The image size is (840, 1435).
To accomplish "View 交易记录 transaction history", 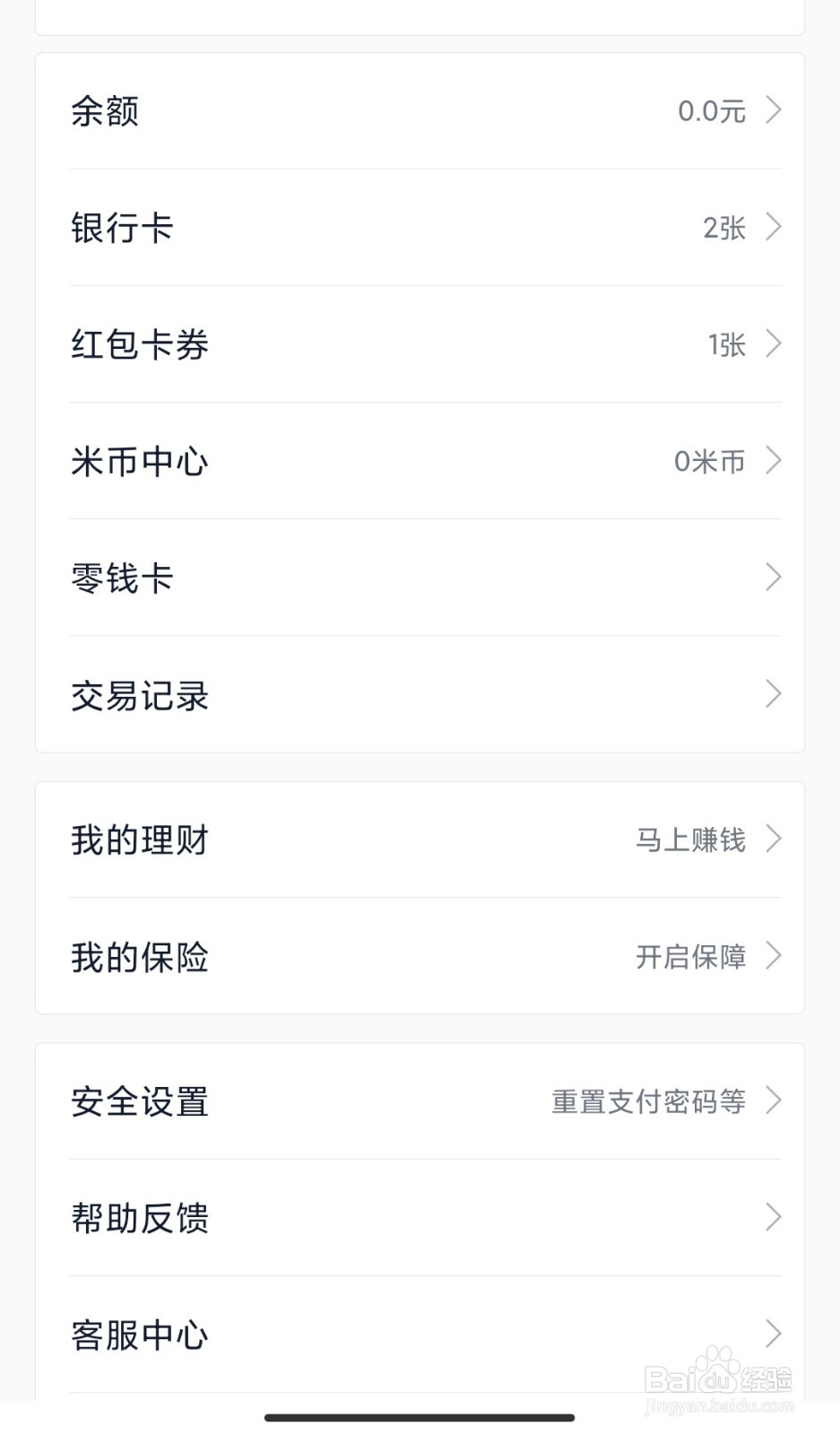I will pyautogui.click(x=420, y=694).
